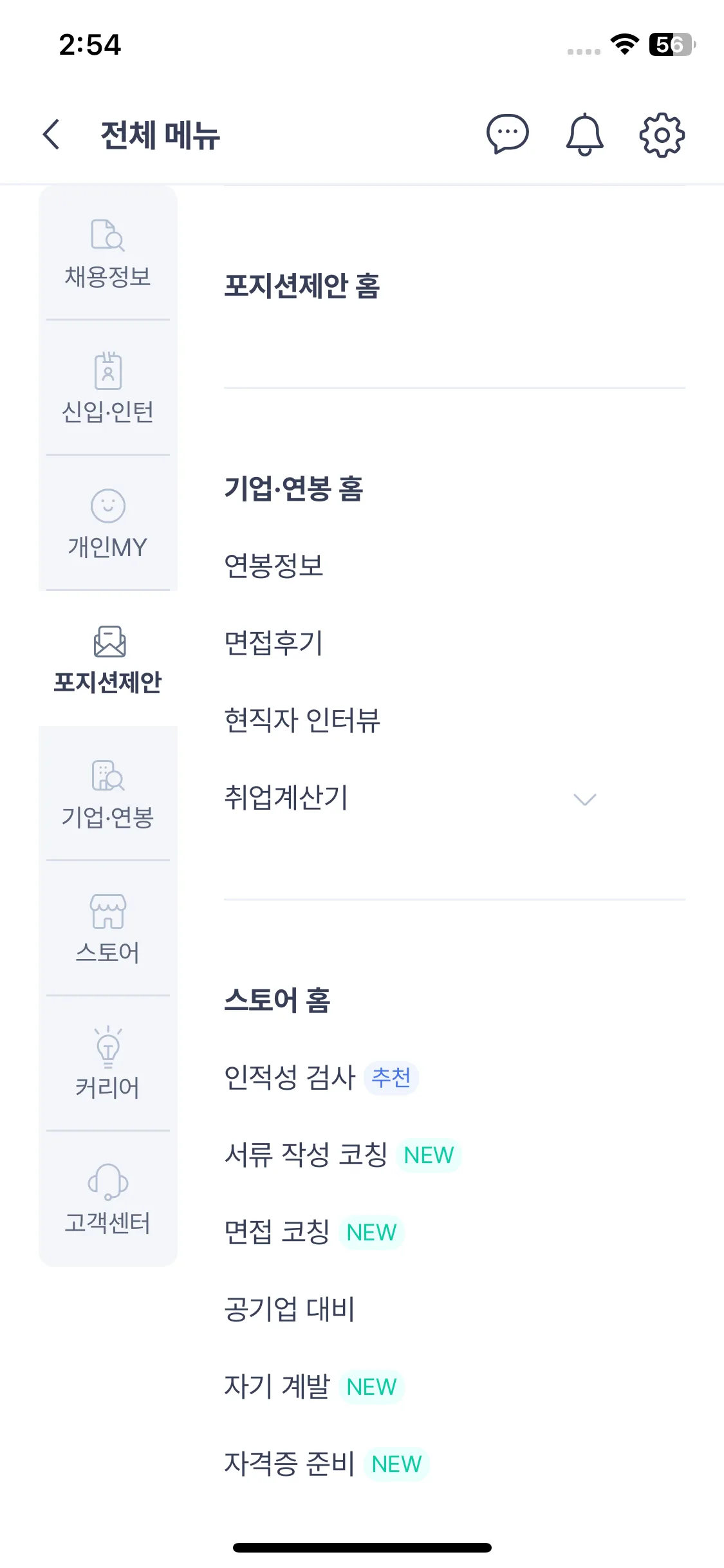Open 자격증 준비
724x1568 pixels.
289,1464
